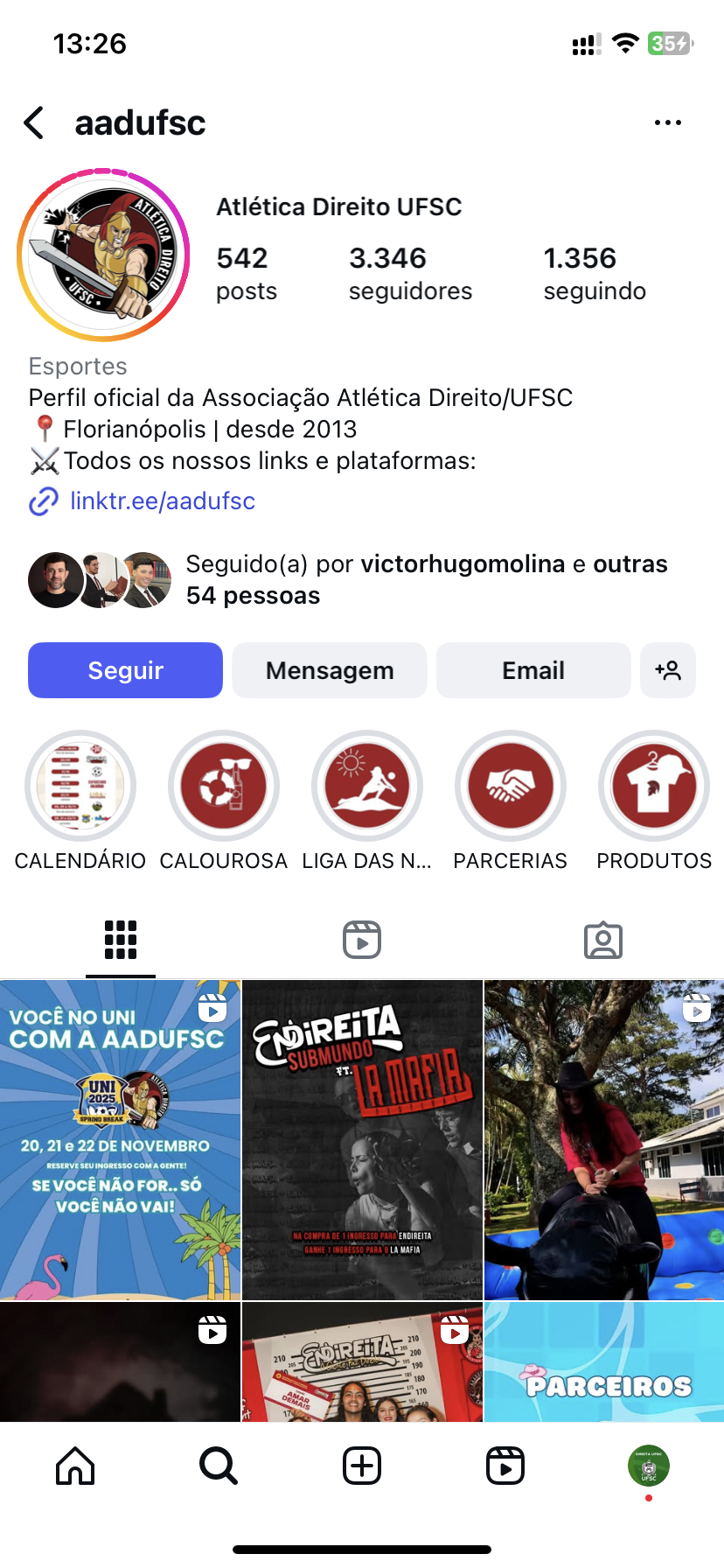Go to the Home feed

pyautogui.click(x=75, y=1466)
